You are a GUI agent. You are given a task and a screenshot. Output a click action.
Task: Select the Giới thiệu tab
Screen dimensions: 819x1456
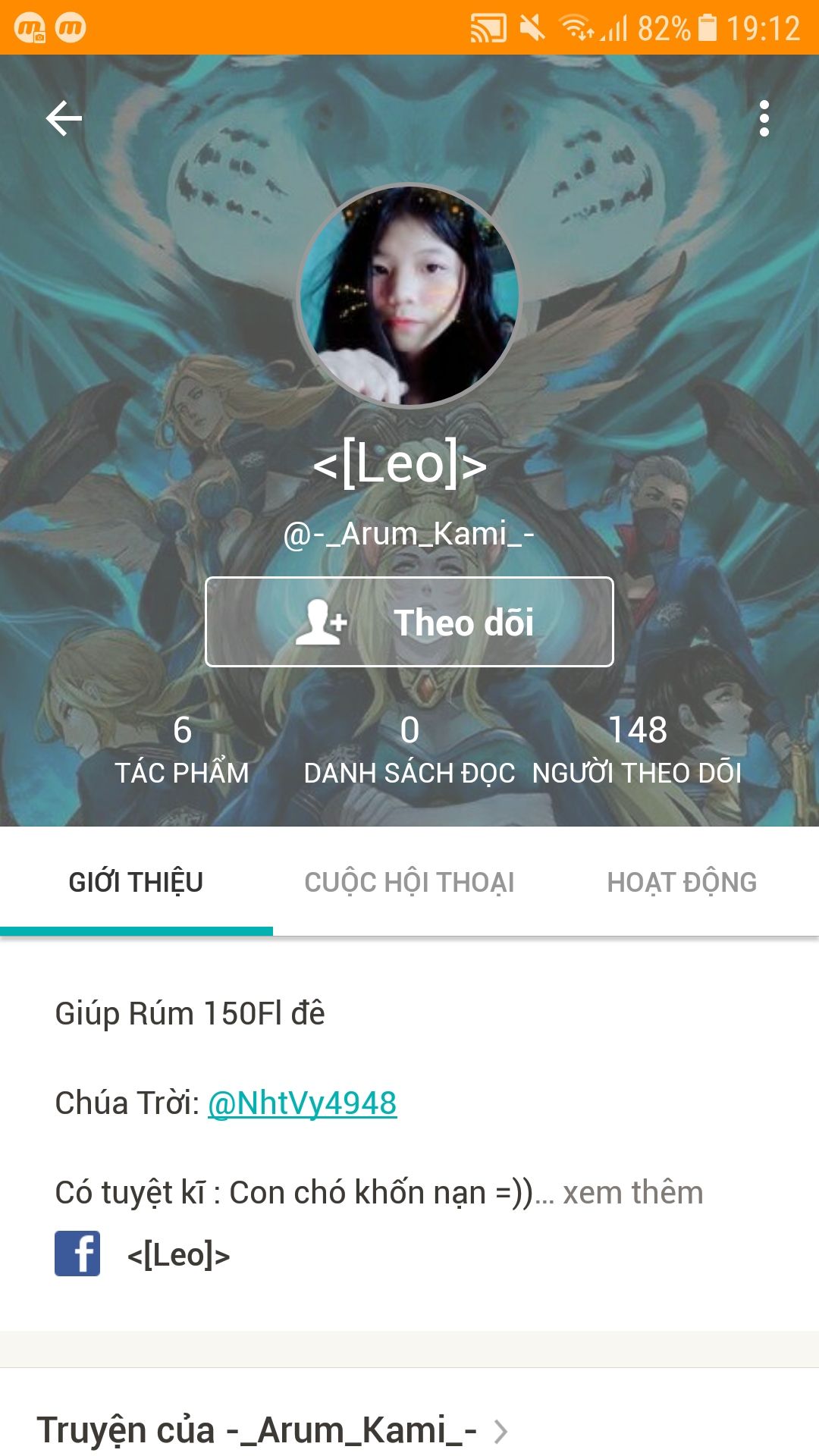tap(136, 882)
